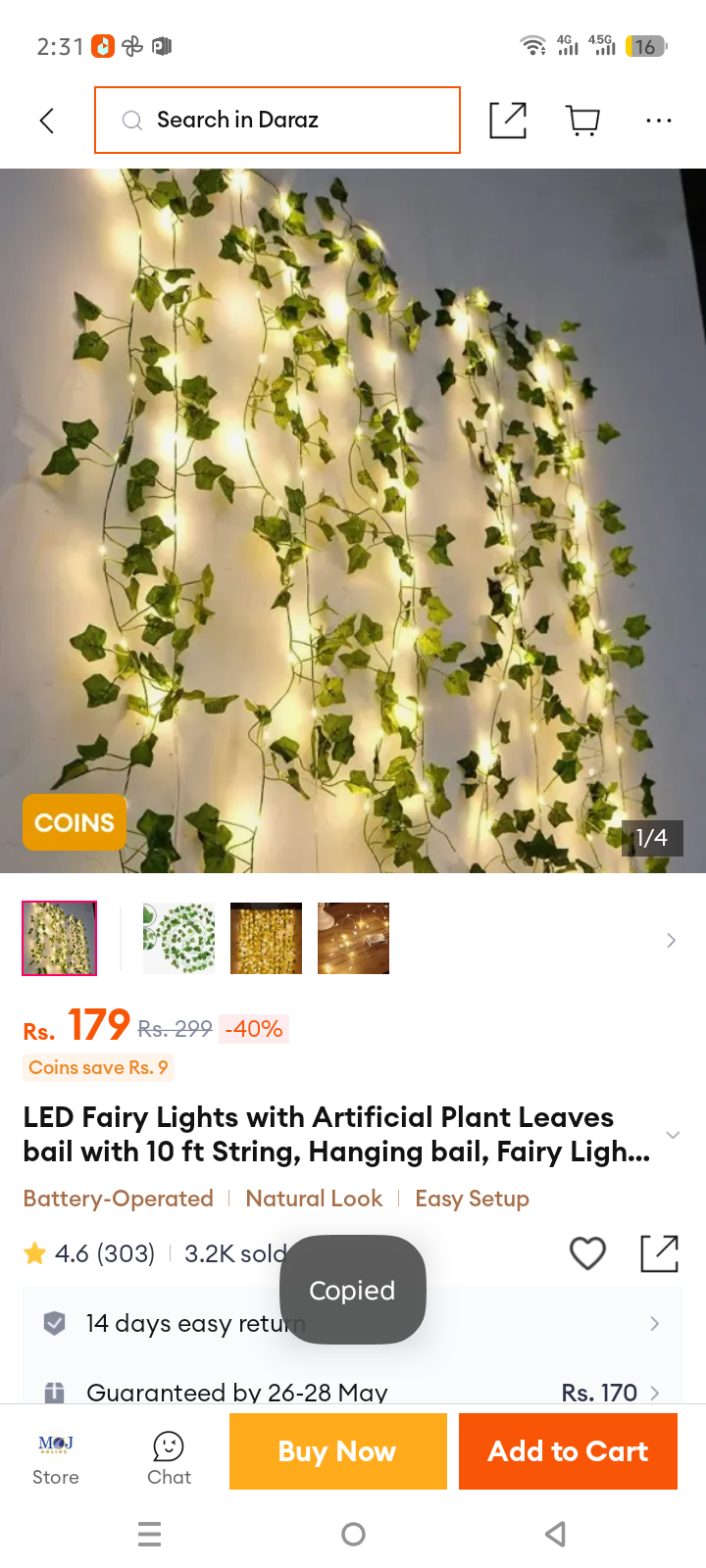The image size is (706, 1568).
Task: View the fourth product thumbnail
Action: coord(353,938)
